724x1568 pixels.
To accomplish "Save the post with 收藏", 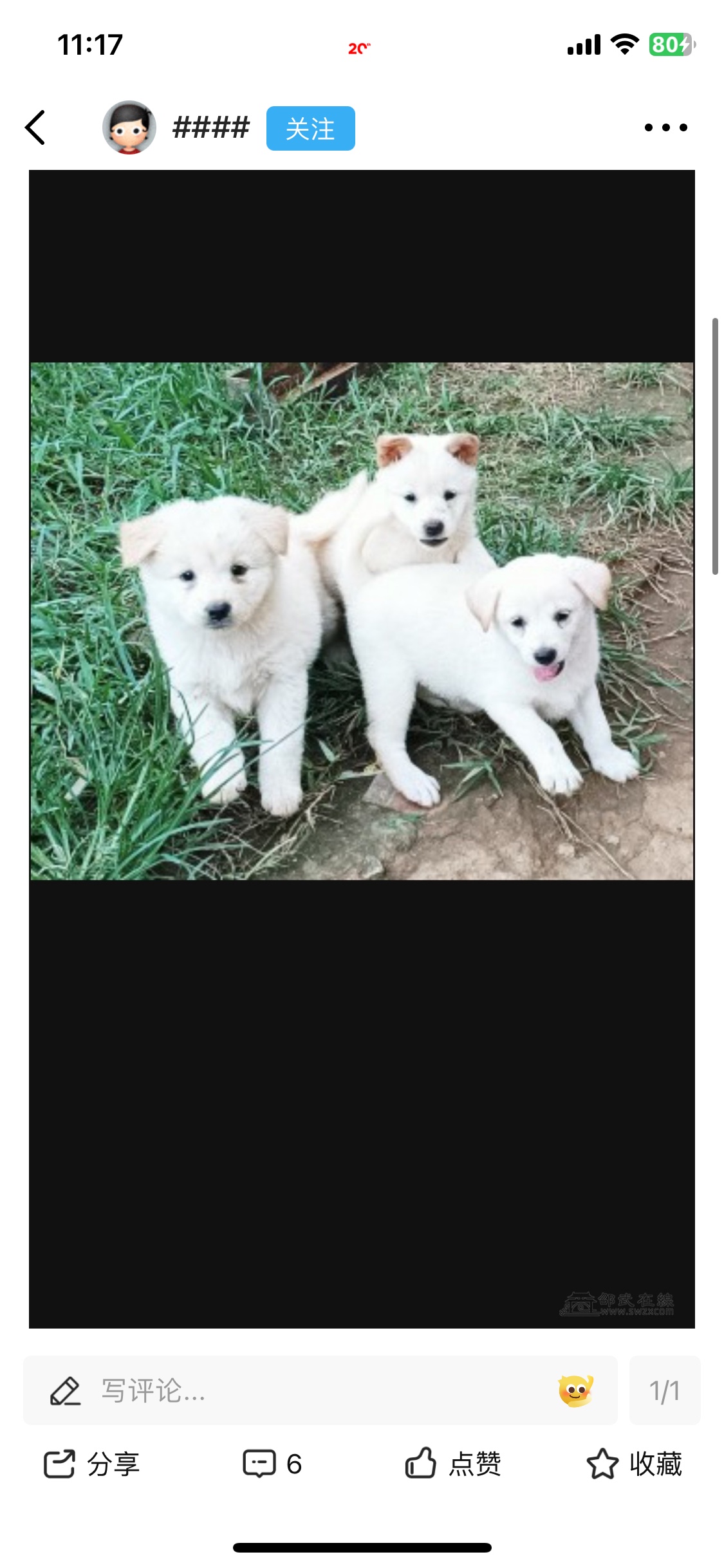I will click(x=635, y=1464).
